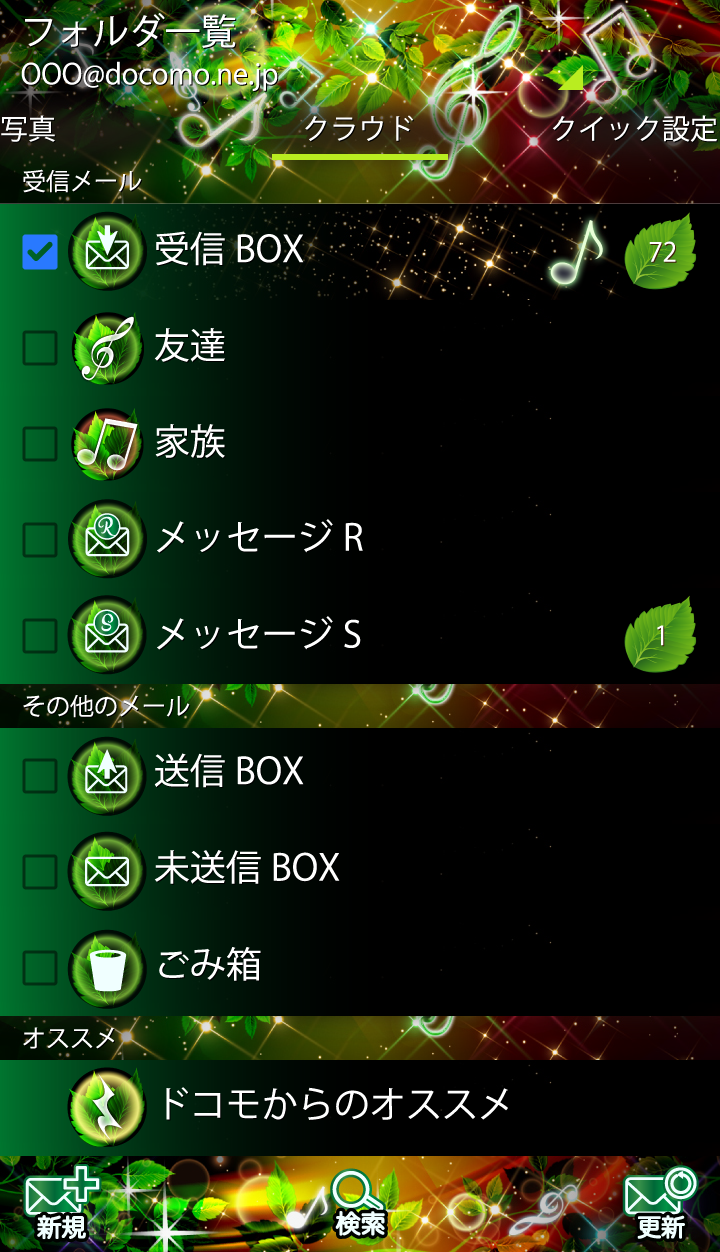Viewport: 720px width, 1252px height.
Task: Check the 未送信 BOX checkbox
Action: tap(40, 871)
